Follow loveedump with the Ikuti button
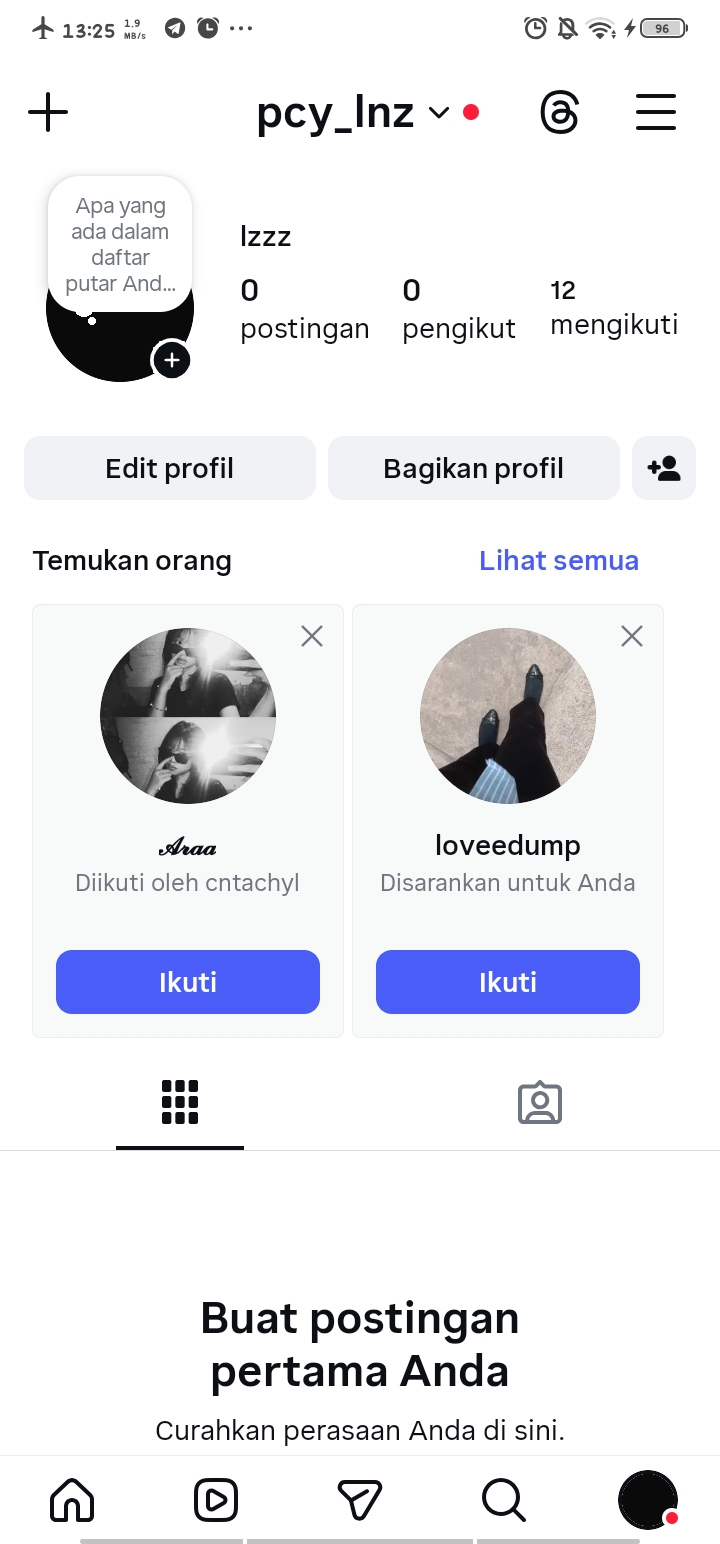Image resolution: width=720 pixels, height=1544 pixels. (x=508, y=982)
